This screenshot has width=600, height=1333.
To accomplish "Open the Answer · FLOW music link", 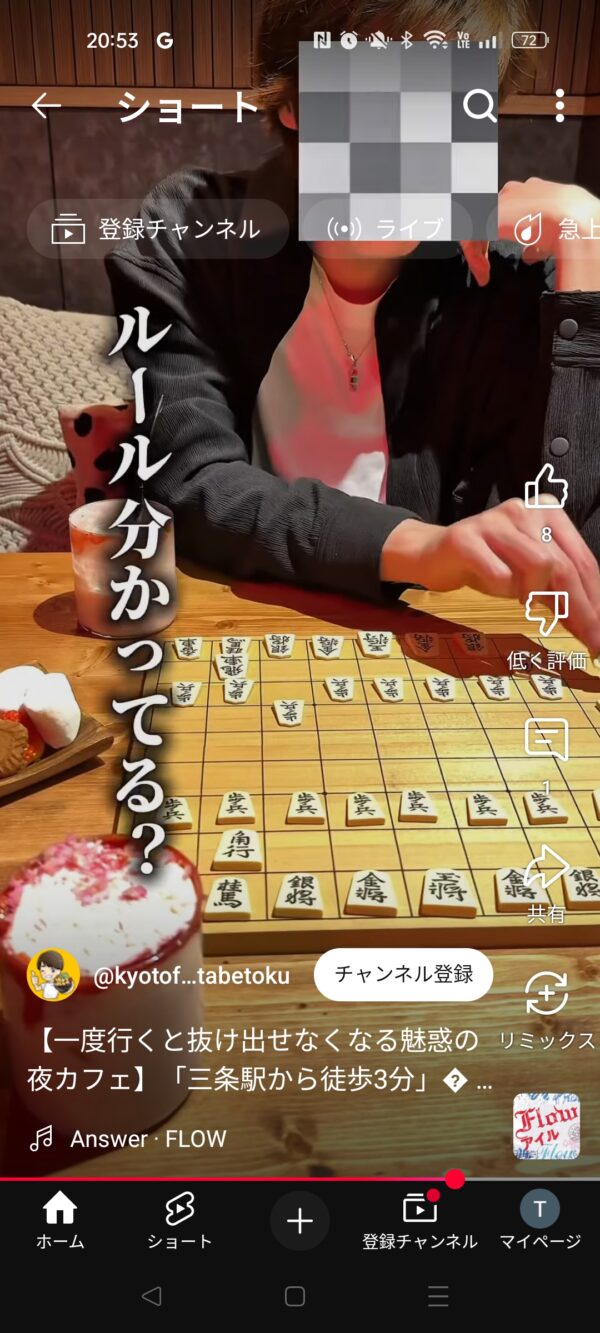I will pos(147,1138).
